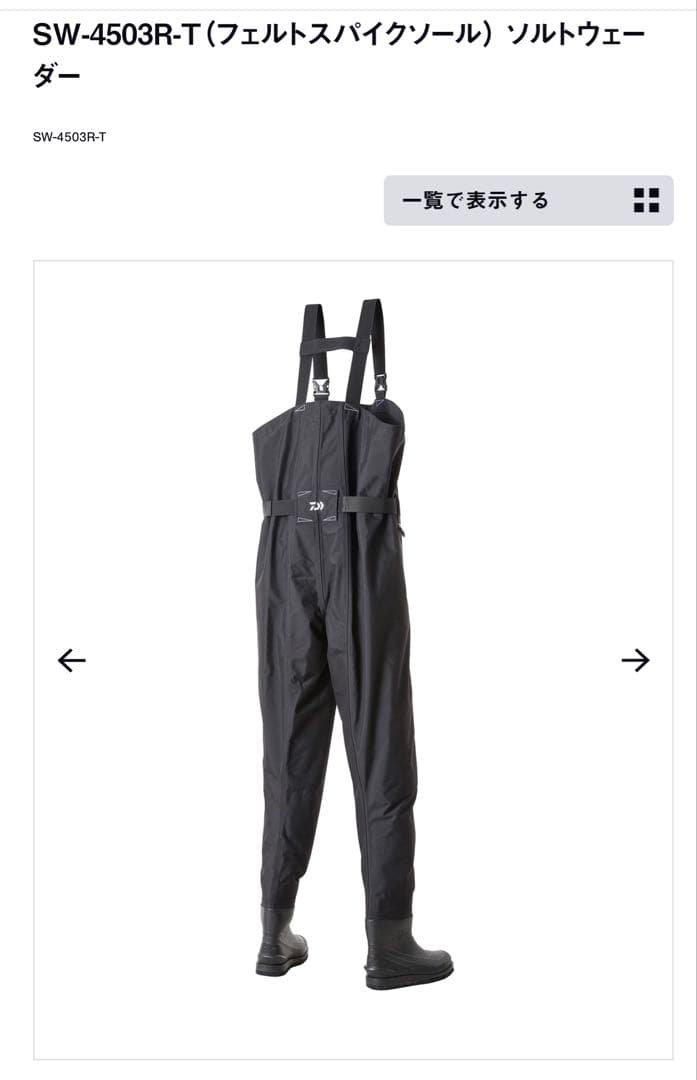Tap the 一覧で表示する button

[528, 200]
